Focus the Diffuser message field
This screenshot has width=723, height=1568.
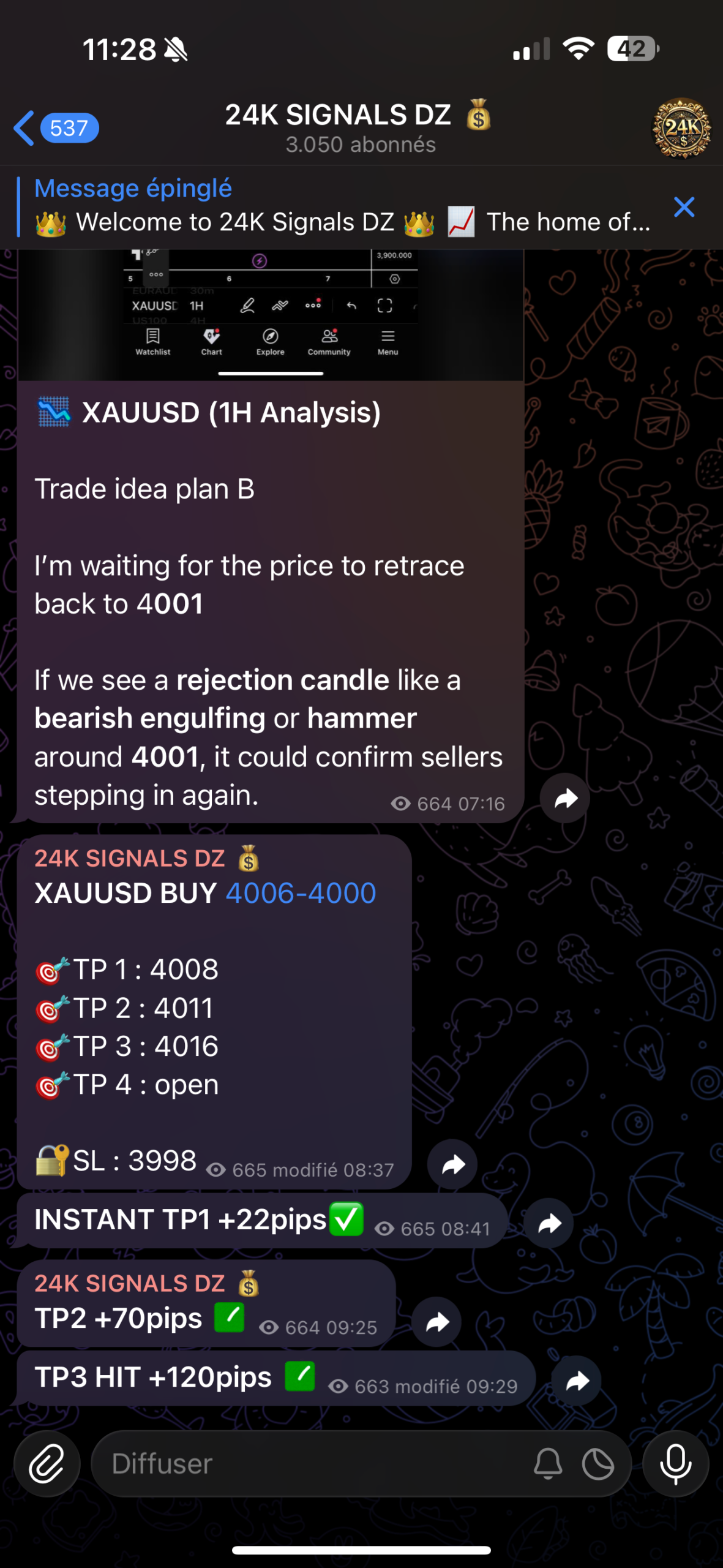(306, 1463)
